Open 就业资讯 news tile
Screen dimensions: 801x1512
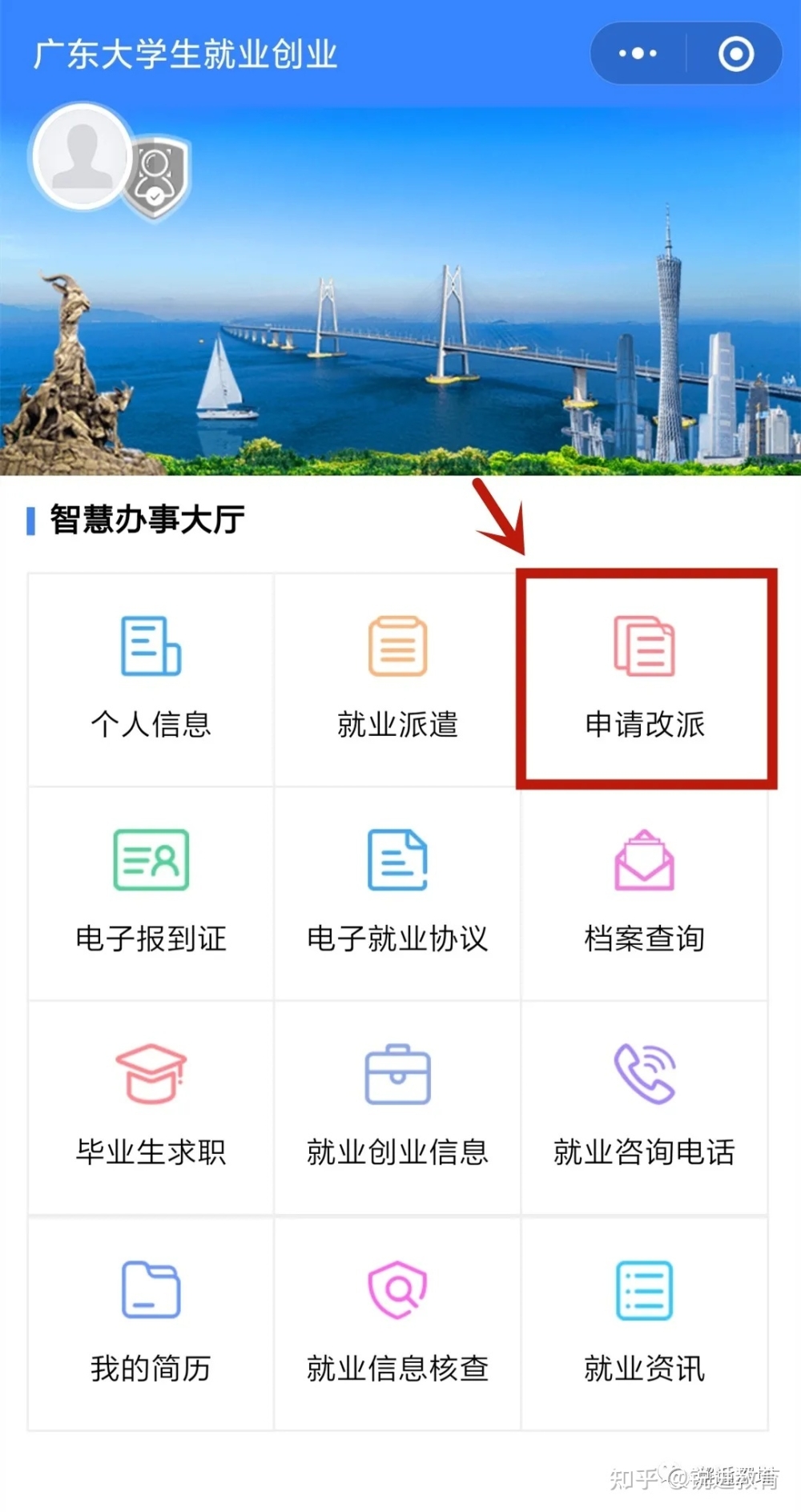click(645, 1323)
